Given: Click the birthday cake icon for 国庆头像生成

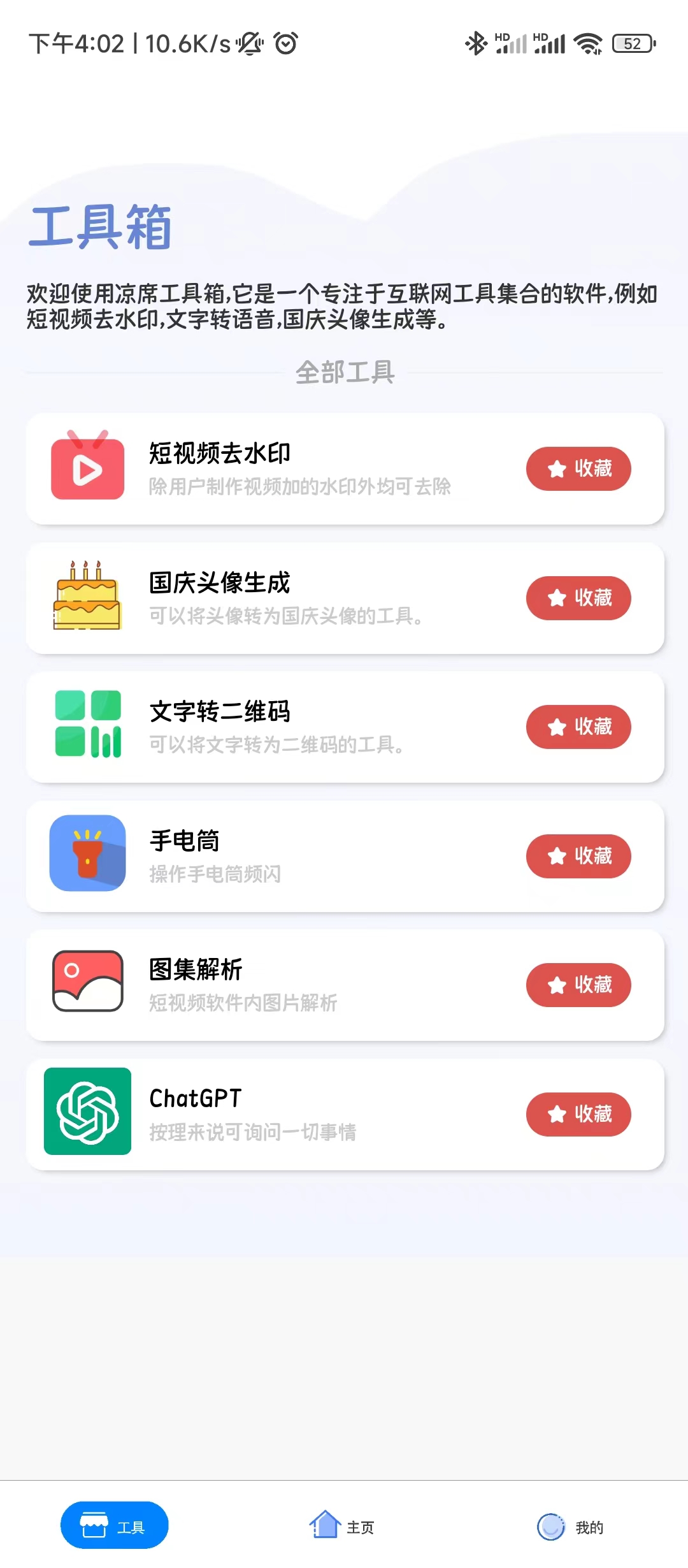Looking at the screenshot, I should (x=87, y=598).
